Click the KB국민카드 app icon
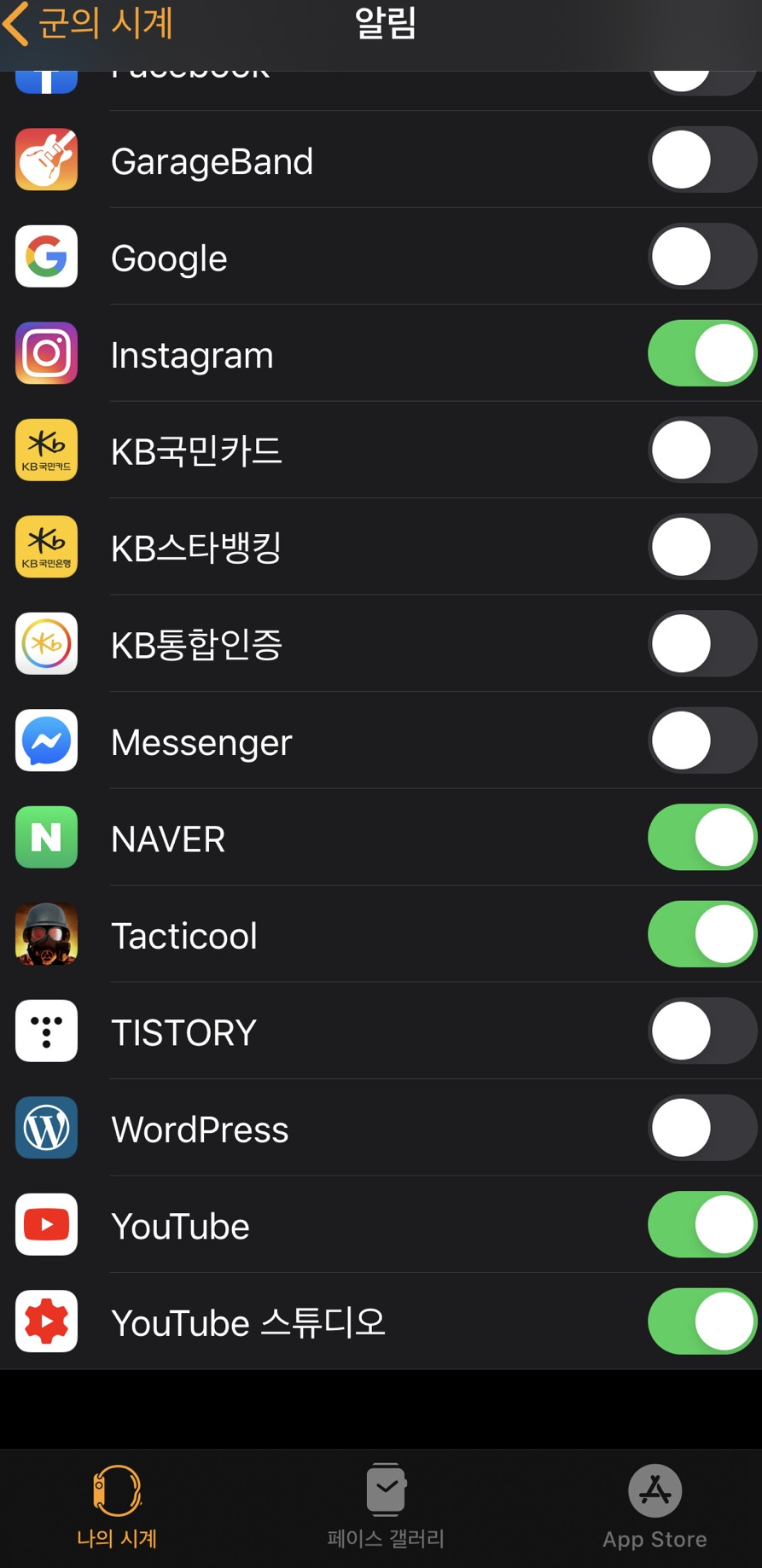 point(46,450)
